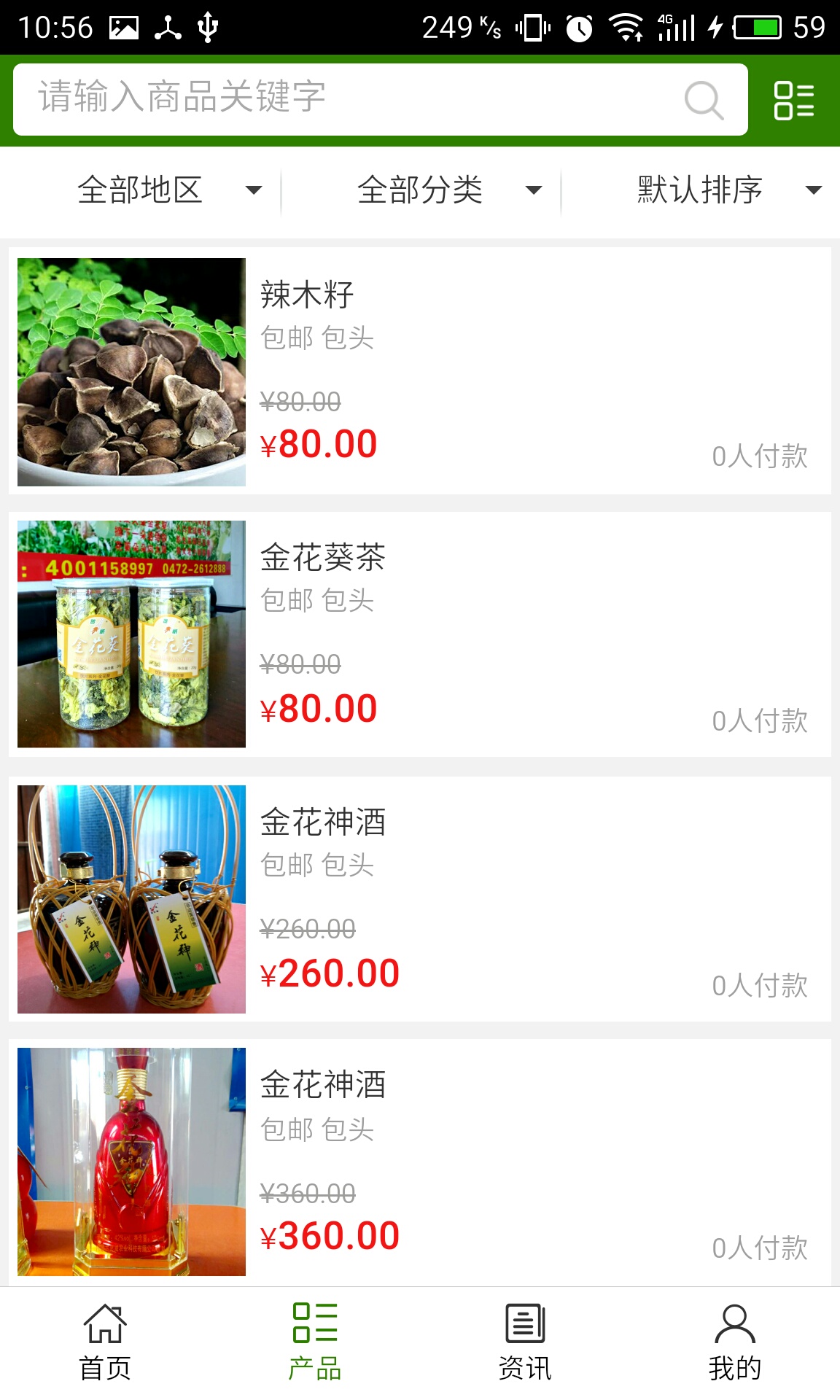The height and width of the screenshot is (1400, 840).
Task: Switch to the 资讯 news tab
Action: coord(525,1342)
